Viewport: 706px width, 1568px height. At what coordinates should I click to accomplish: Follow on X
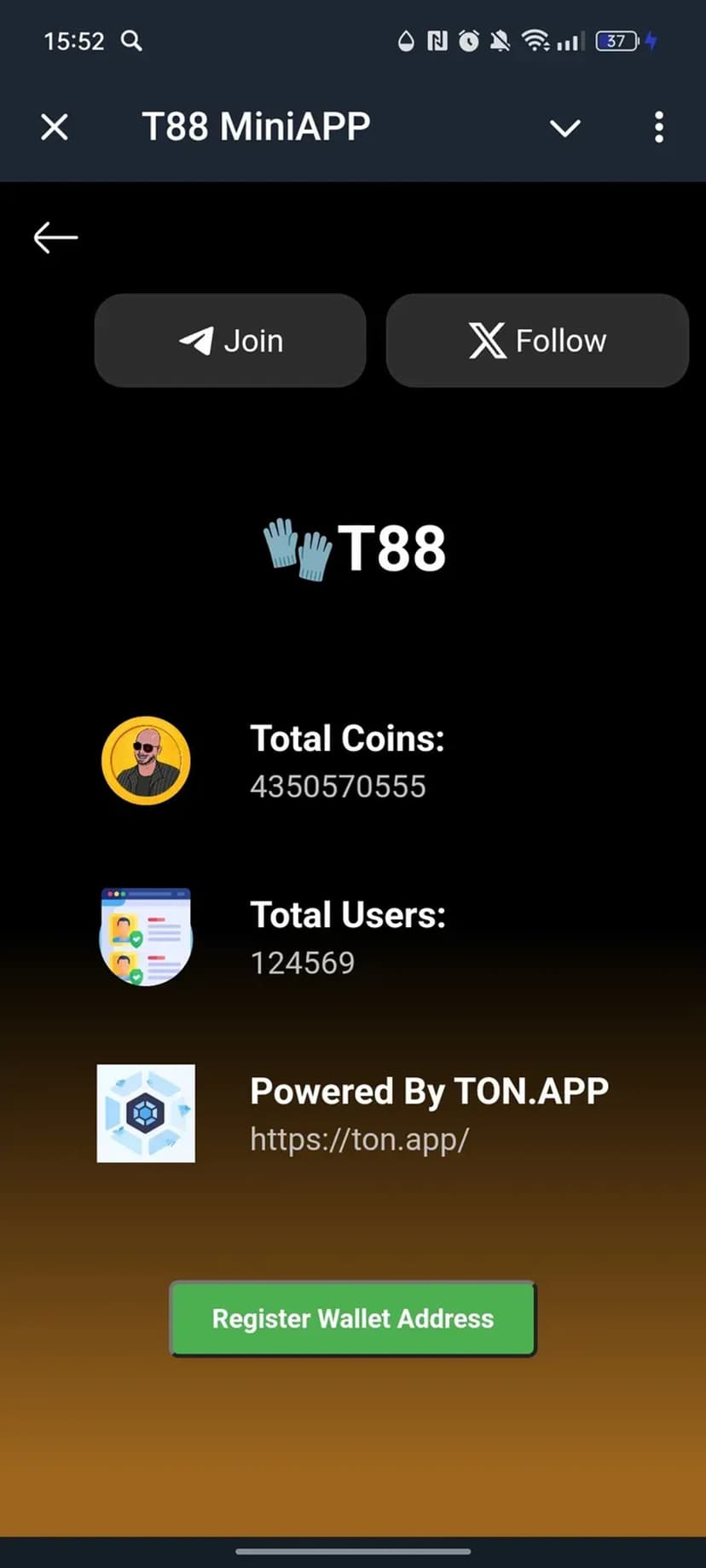(537, 341)
